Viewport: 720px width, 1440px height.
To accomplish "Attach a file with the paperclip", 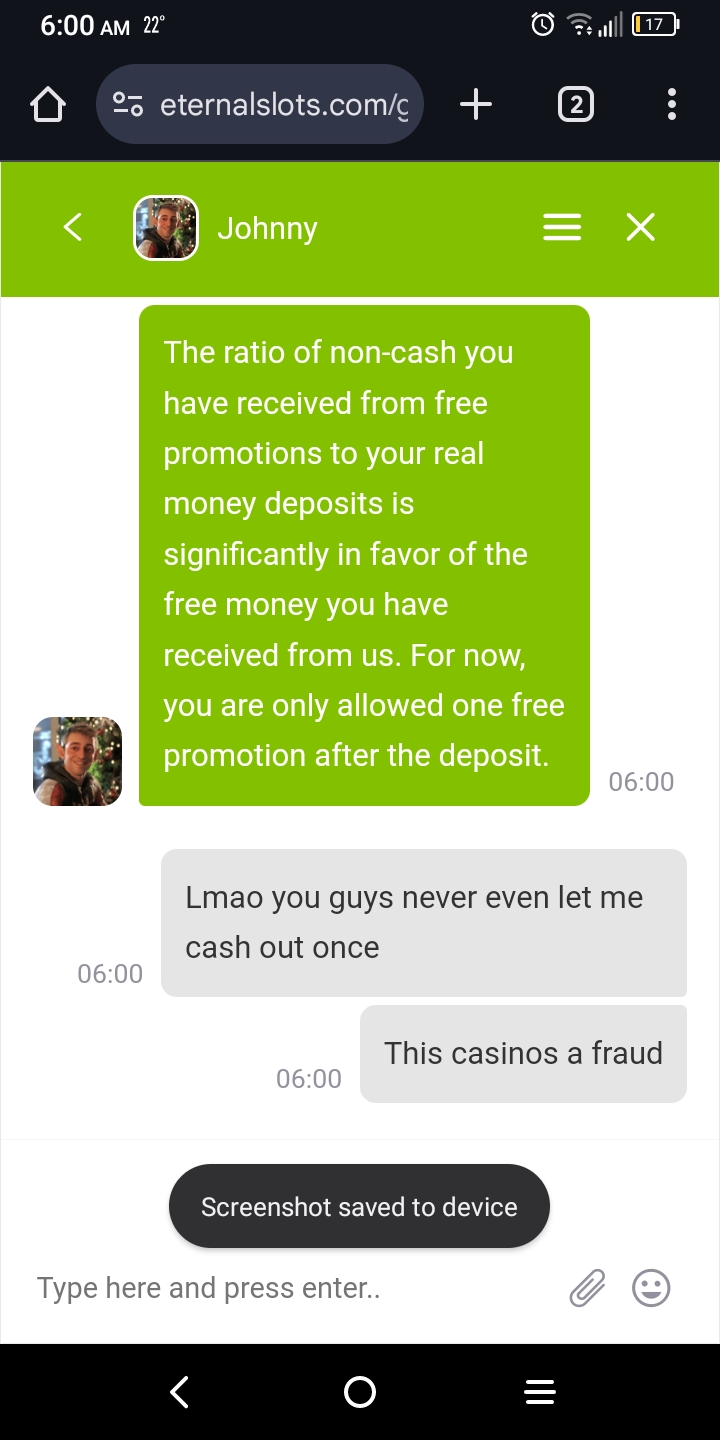I will click(x=588, y=1288).
